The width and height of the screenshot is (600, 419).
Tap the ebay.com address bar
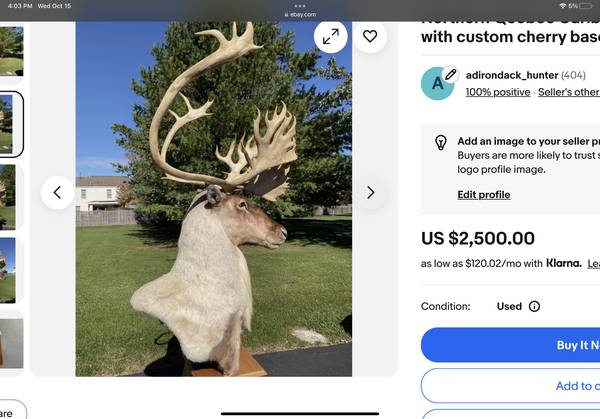300,14
